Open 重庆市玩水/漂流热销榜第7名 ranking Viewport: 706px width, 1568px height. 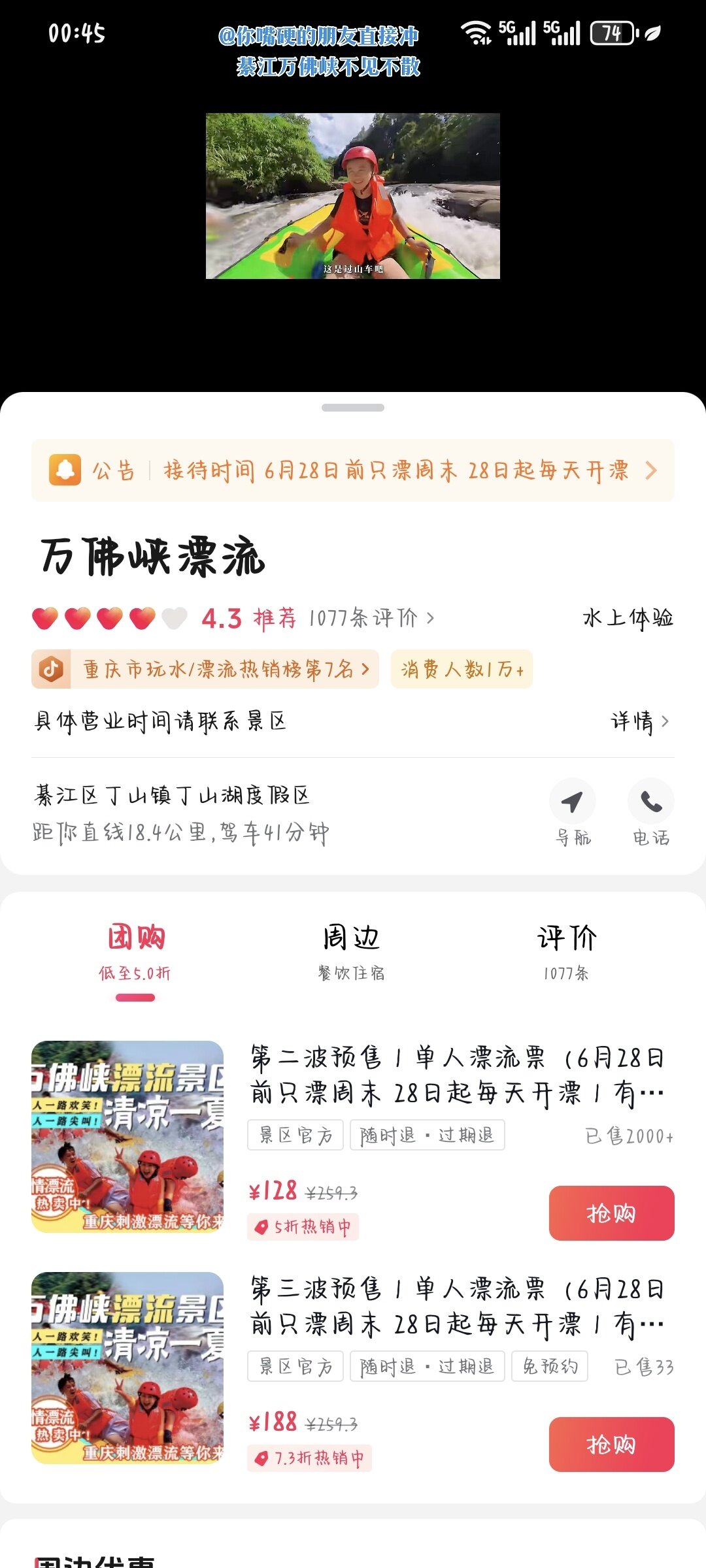(x=205, y=669)
